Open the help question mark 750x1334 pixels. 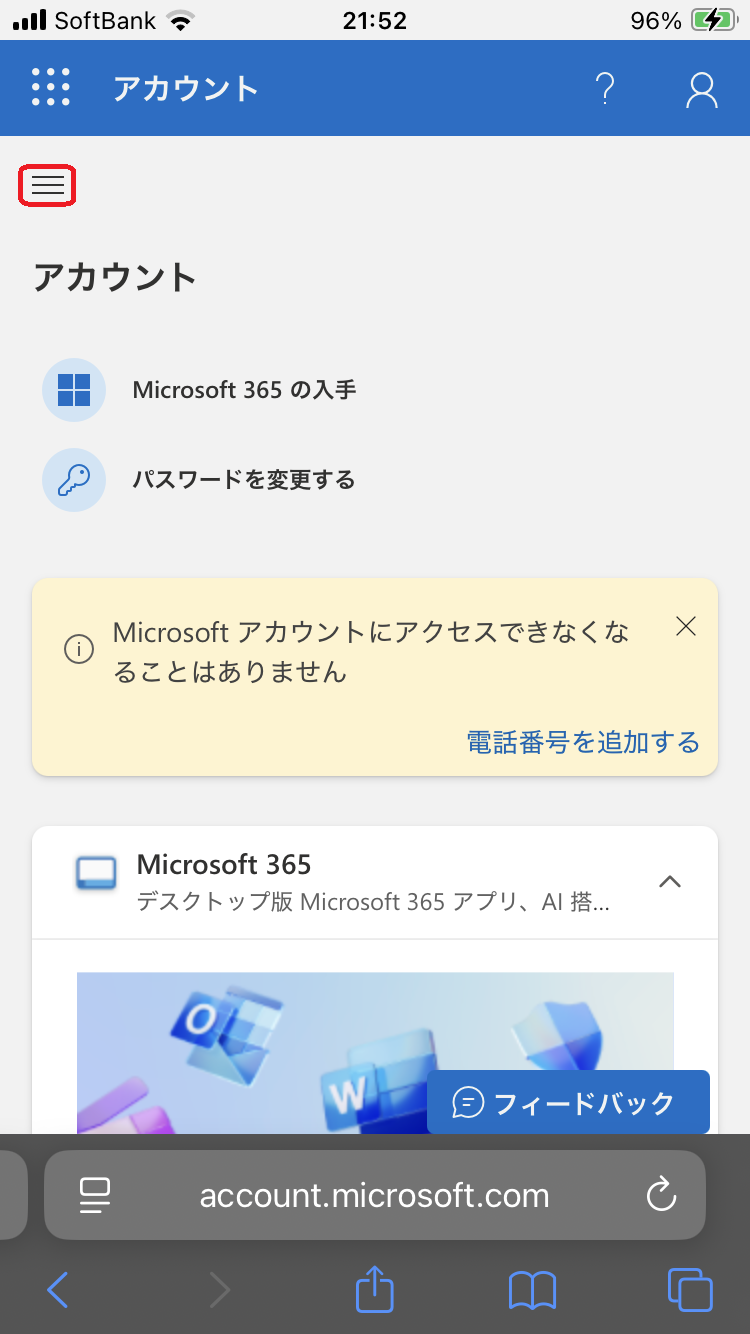[x=605, y=89]
